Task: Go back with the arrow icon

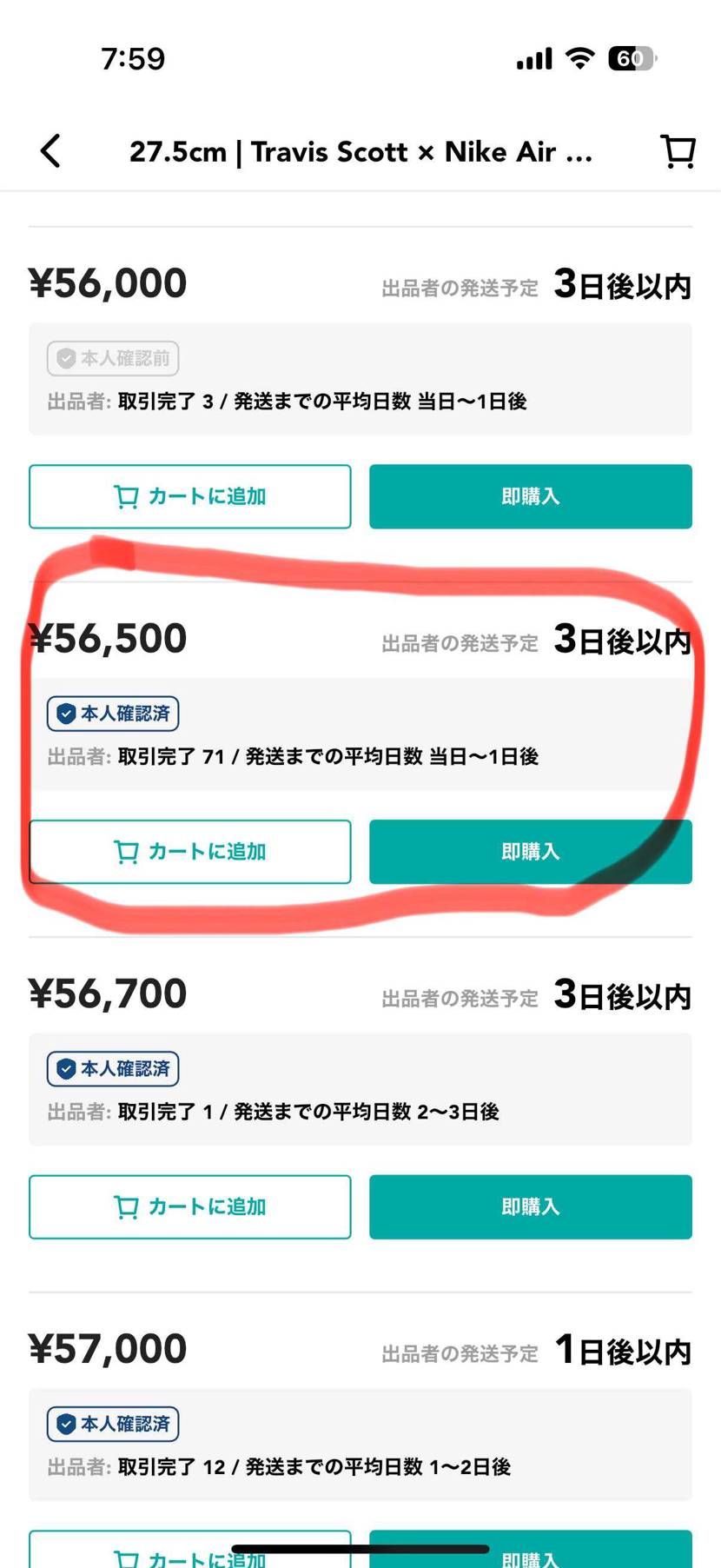Action: 51,150
